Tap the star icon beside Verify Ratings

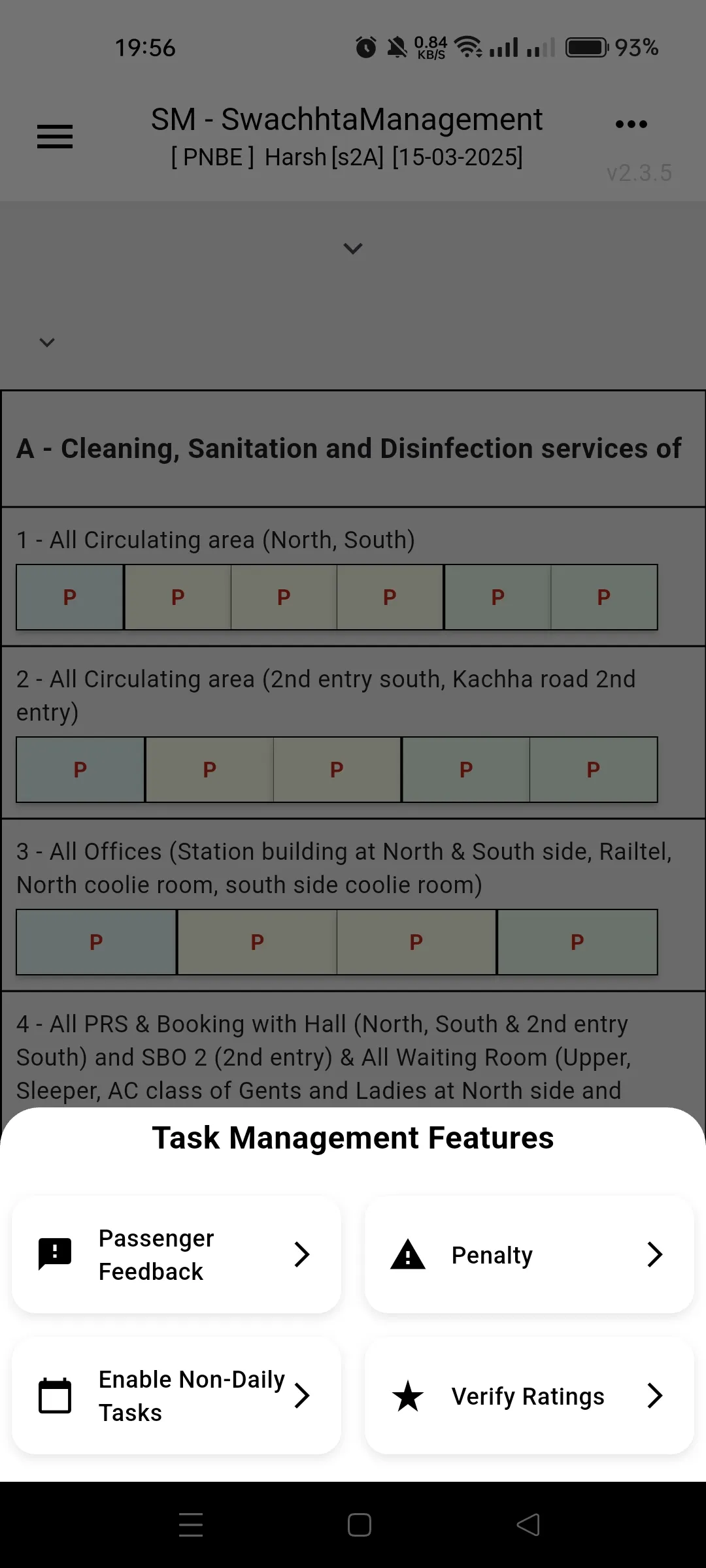point(407,1396)
